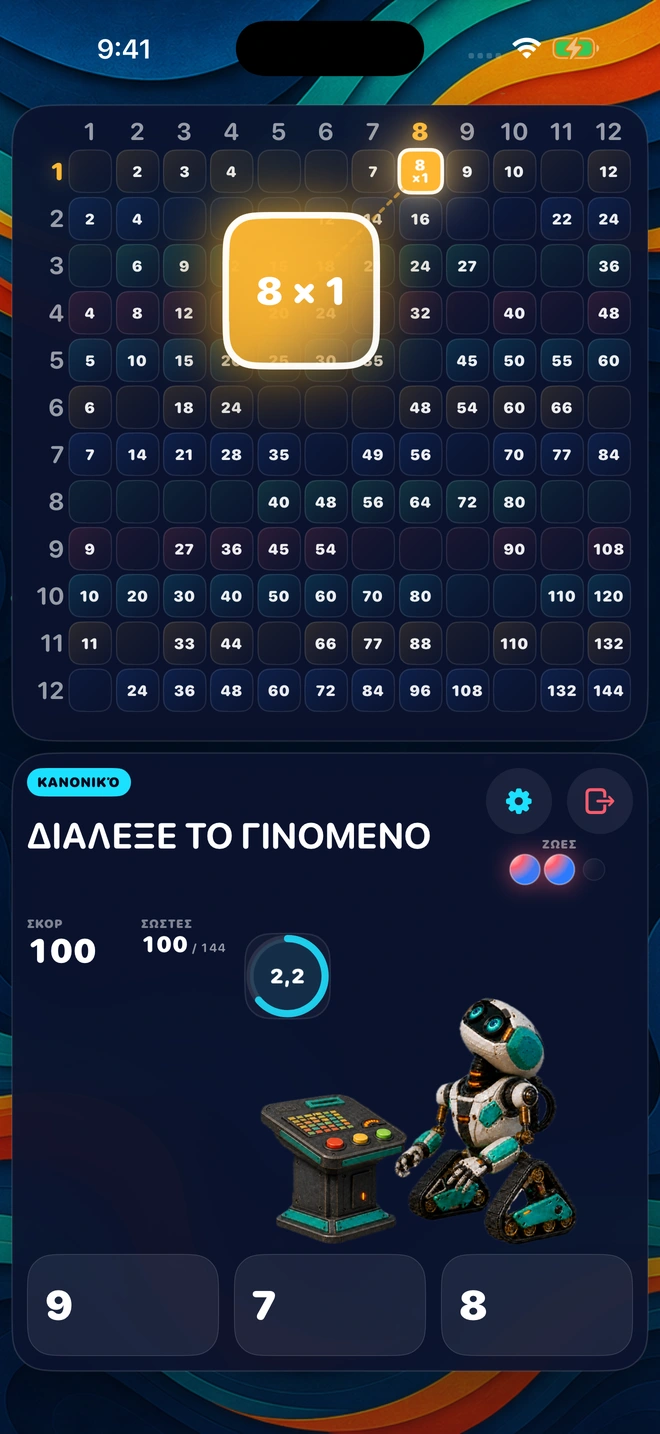The image size is (660, 1434).
Task: Select 8 as the product
Action: pyautogui.click(x=537, y=1305)
